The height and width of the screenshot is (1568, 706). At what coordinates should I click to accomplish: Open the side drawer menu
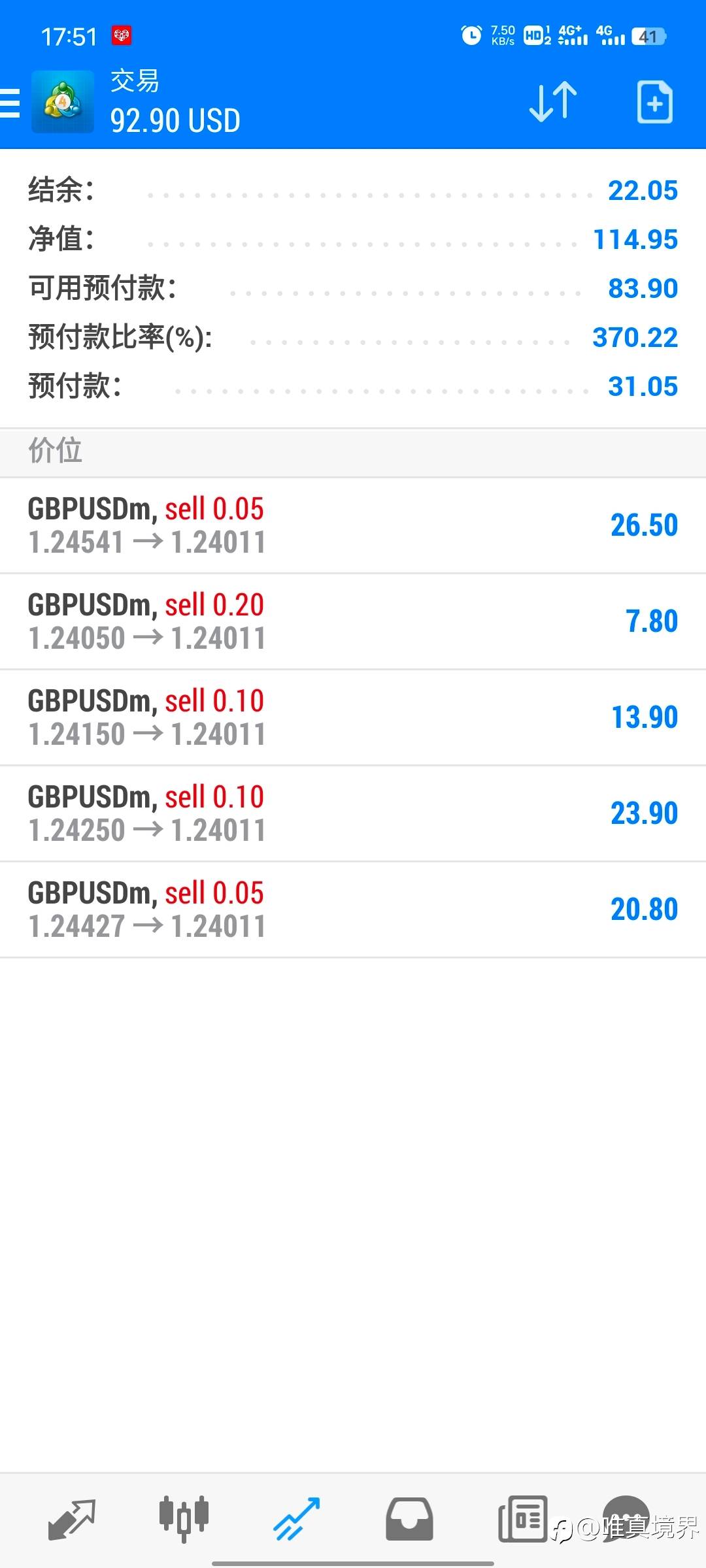coord(11,103)
